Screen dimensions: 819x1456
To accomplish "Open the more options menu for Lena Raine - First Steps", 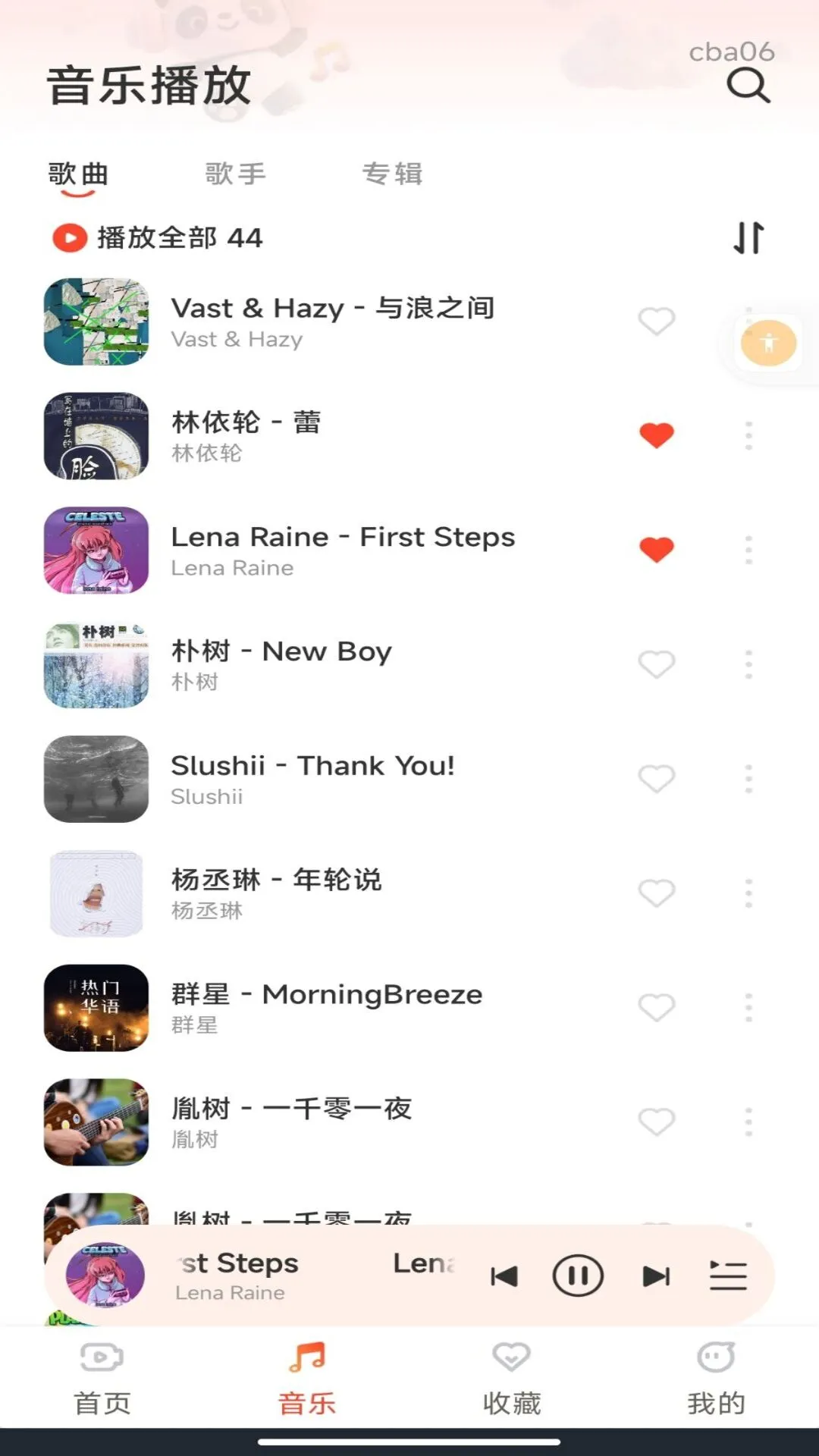I will coord(747,550).
